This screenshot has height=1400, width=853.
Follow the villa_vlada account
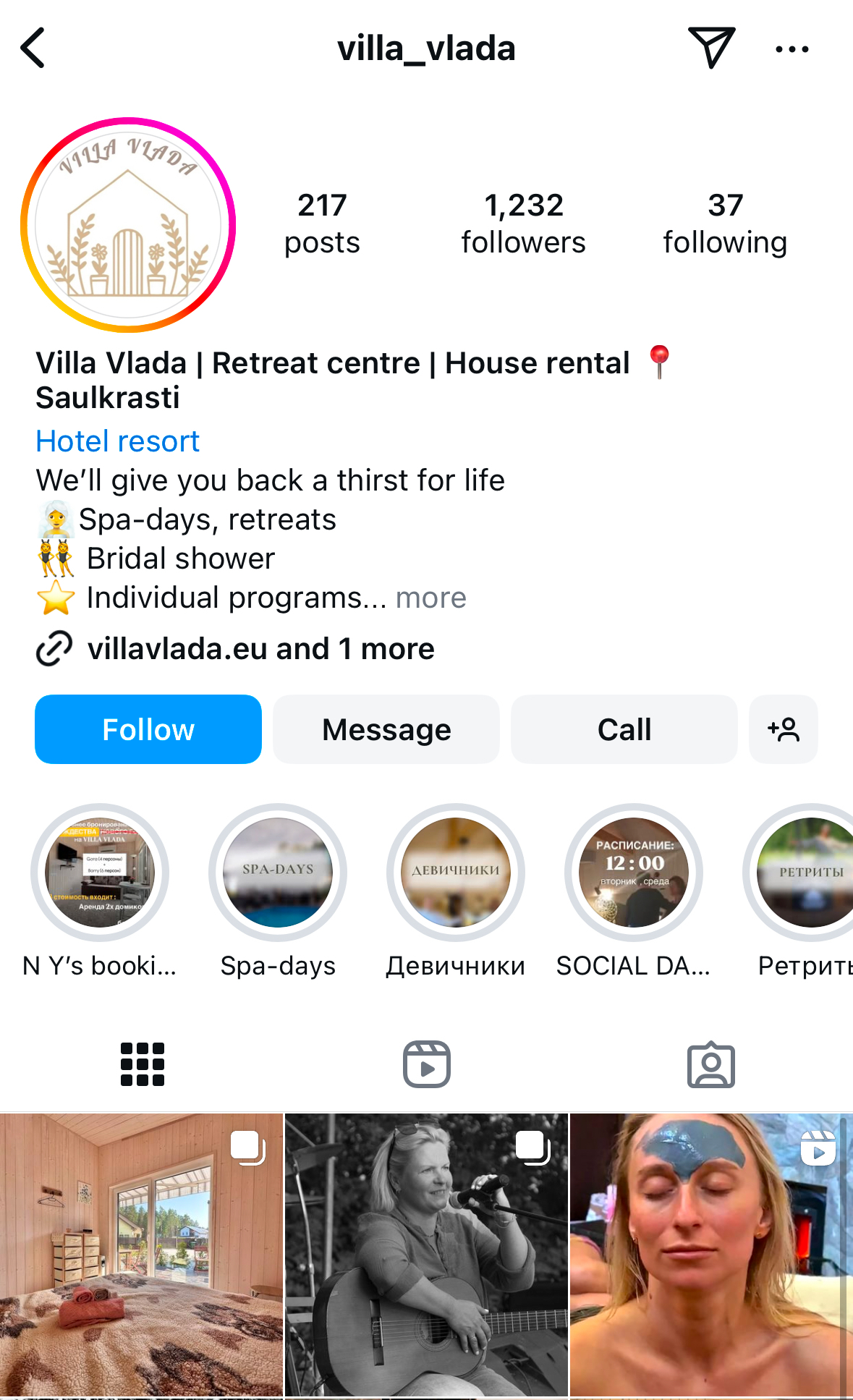click(x=148, y=729)
